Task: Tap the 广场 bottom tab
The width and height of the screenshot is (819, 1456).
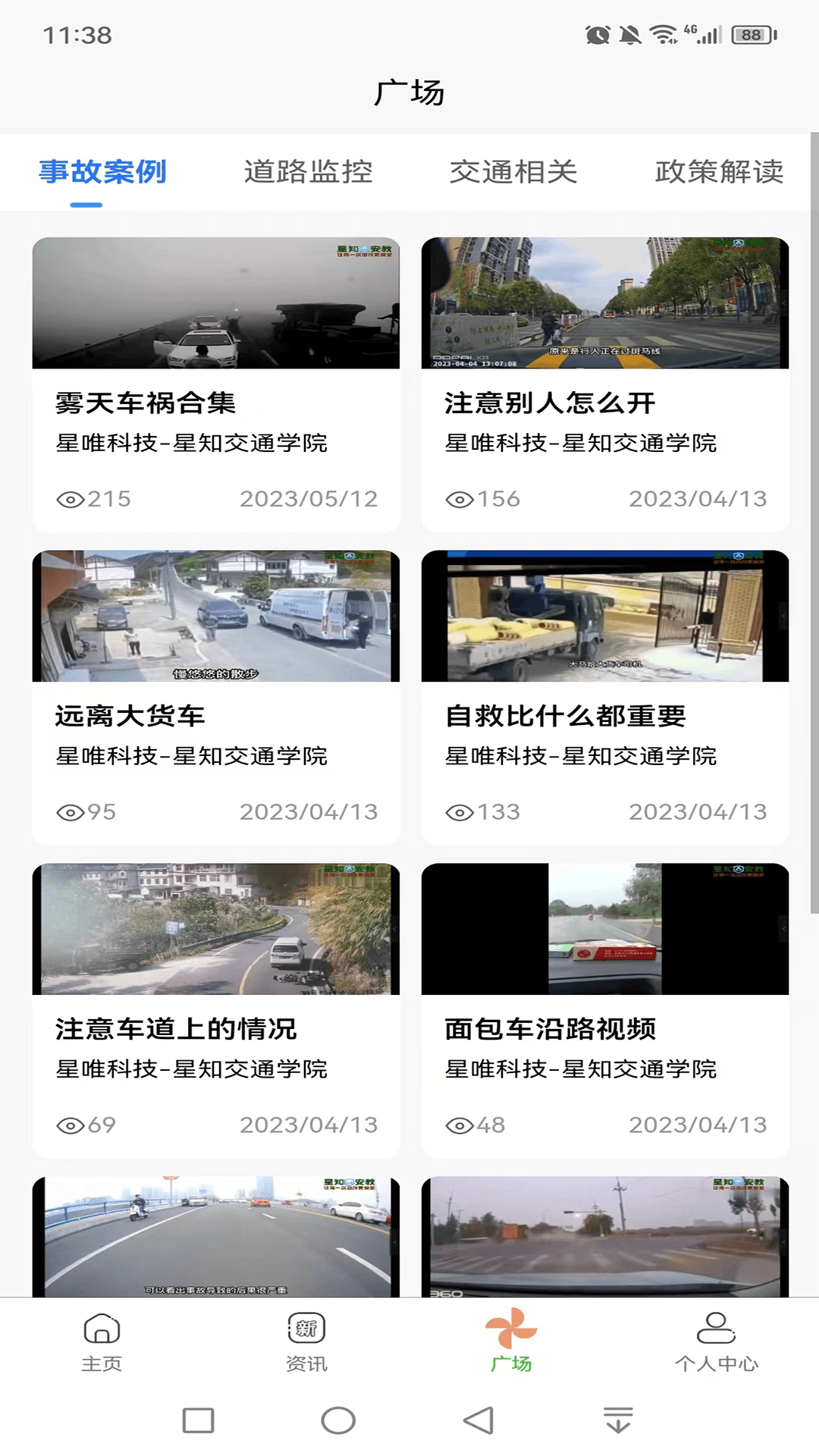Action: click(511, 1342)
